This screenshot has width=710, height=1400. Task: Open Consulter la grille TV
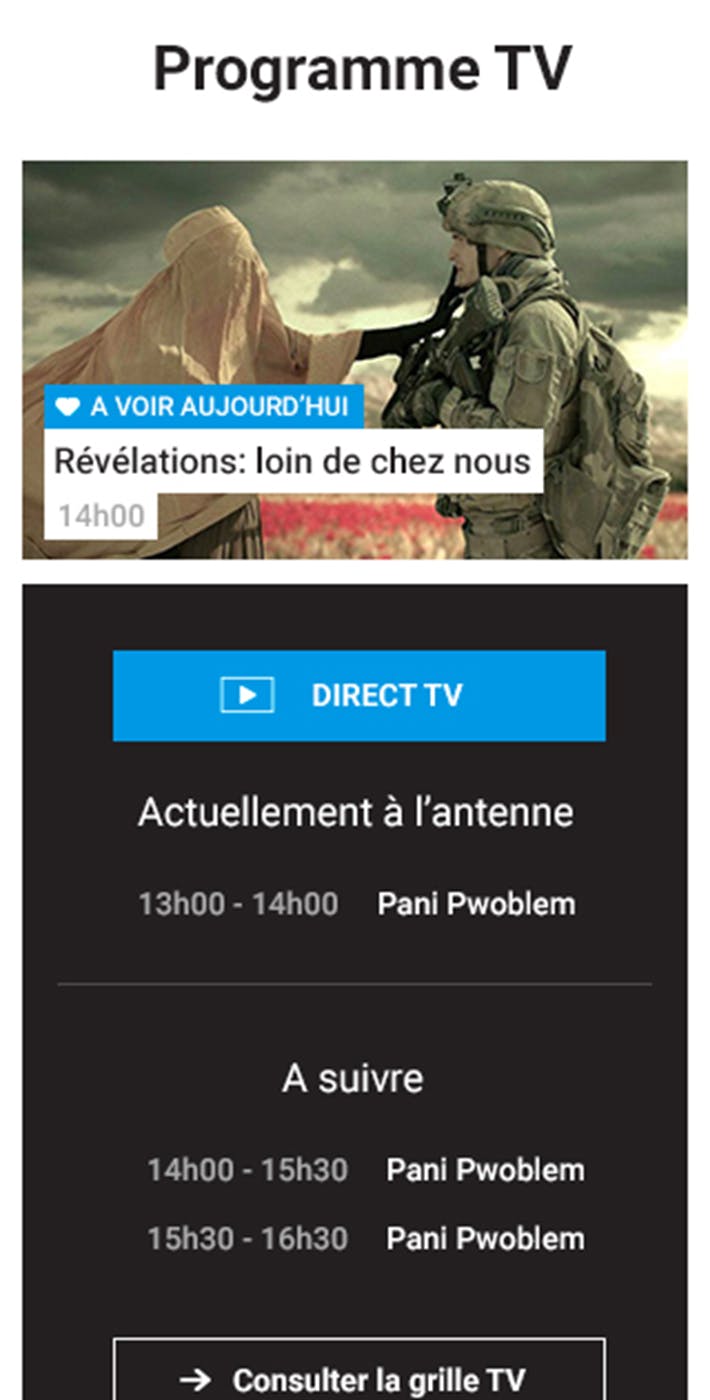(x=358, y=1378)
